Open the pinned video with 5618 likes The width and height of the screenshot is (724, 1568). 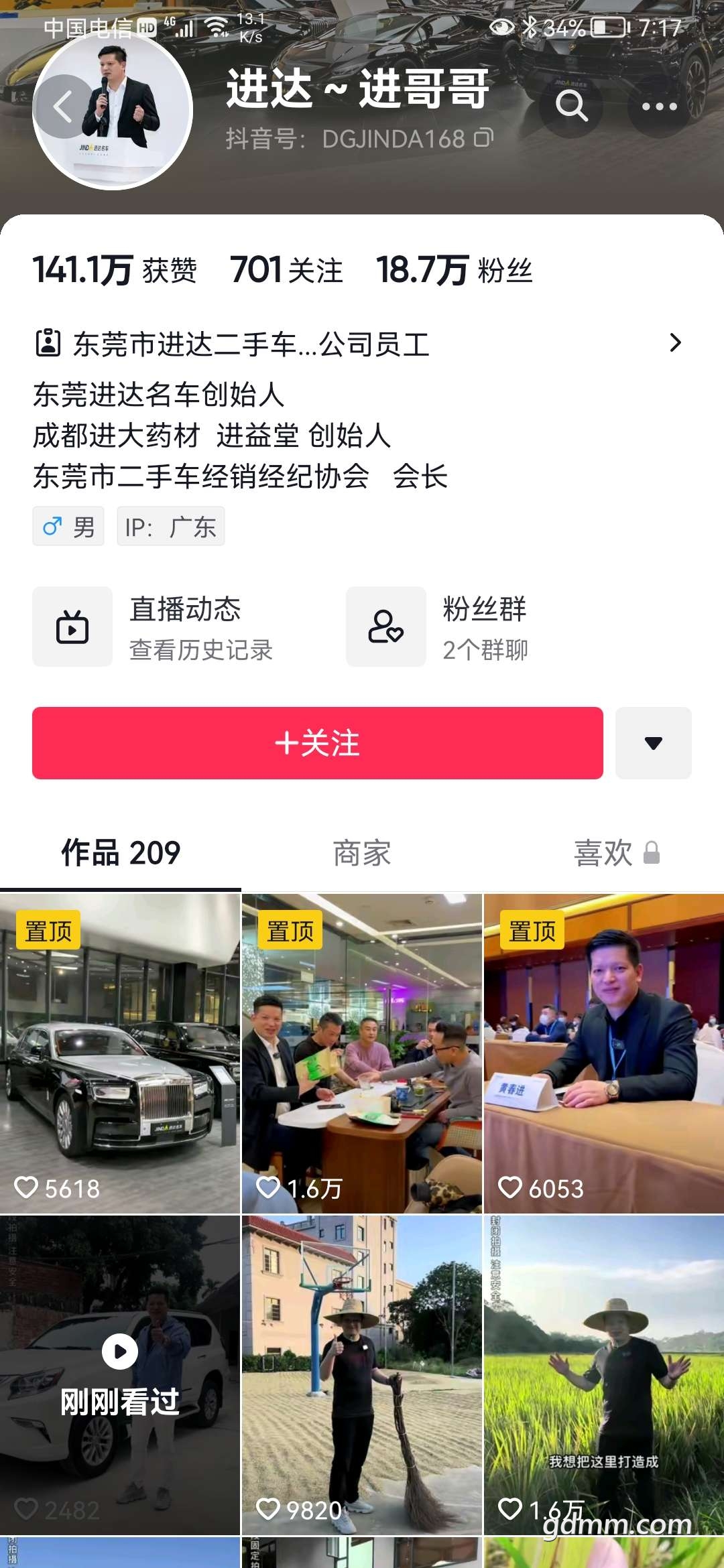[x=120, y=1052]
